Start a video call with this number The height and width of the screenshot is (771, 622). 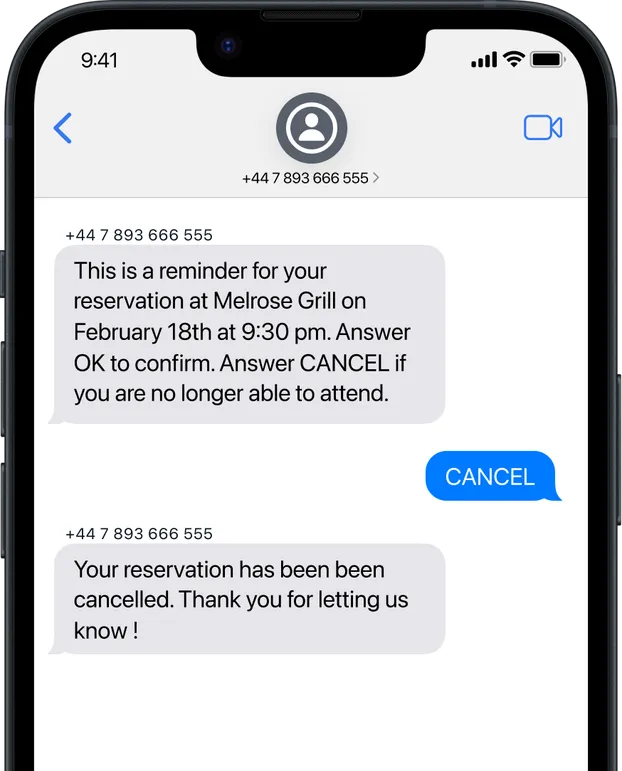[x=542, y=128]
